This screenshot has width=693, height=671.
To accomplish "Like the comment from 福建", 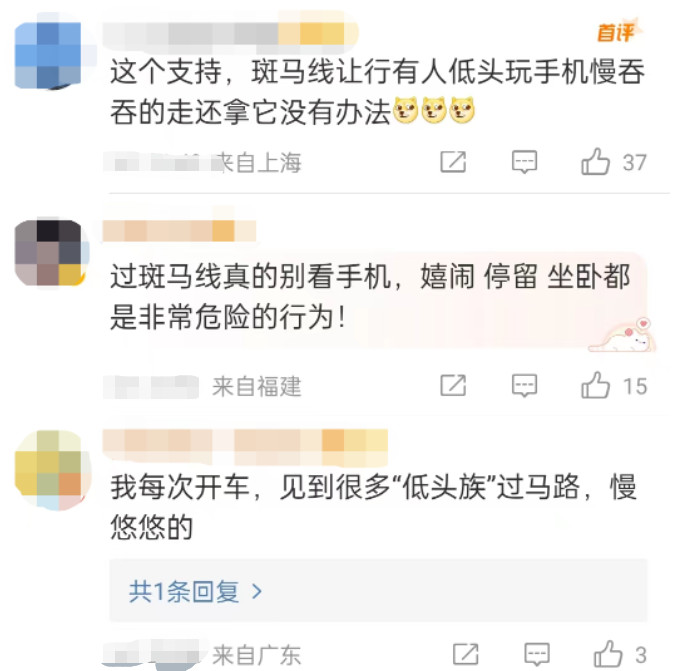I will click(596, 385).
